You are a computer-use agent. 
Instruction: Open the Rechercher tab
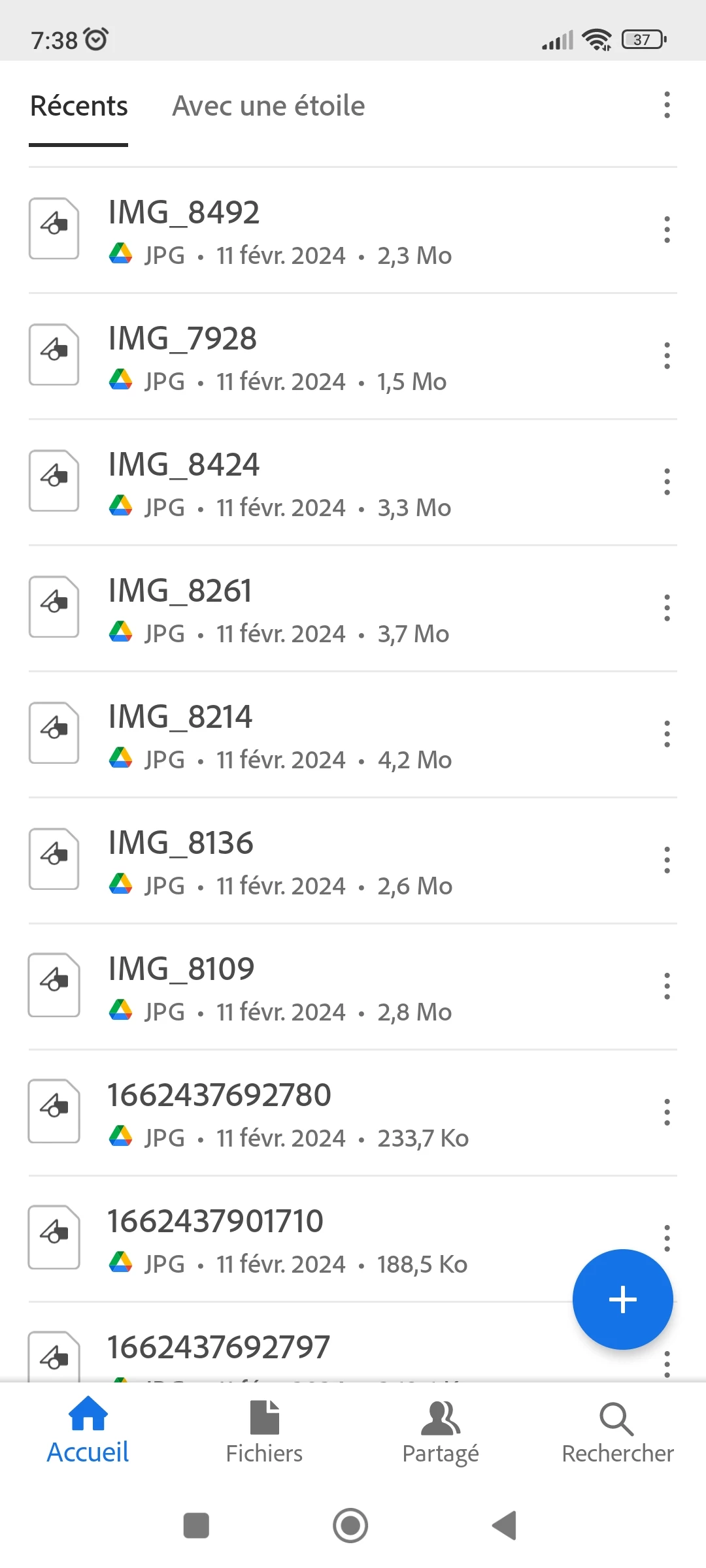point(617,1431)
